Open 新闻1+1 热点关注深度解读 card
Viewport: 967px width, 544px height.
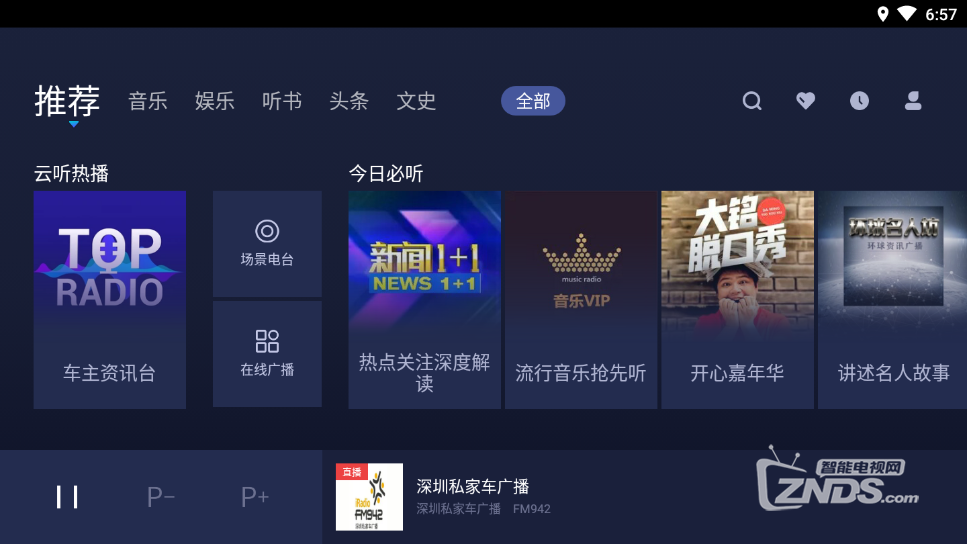(x=424, y=300)
